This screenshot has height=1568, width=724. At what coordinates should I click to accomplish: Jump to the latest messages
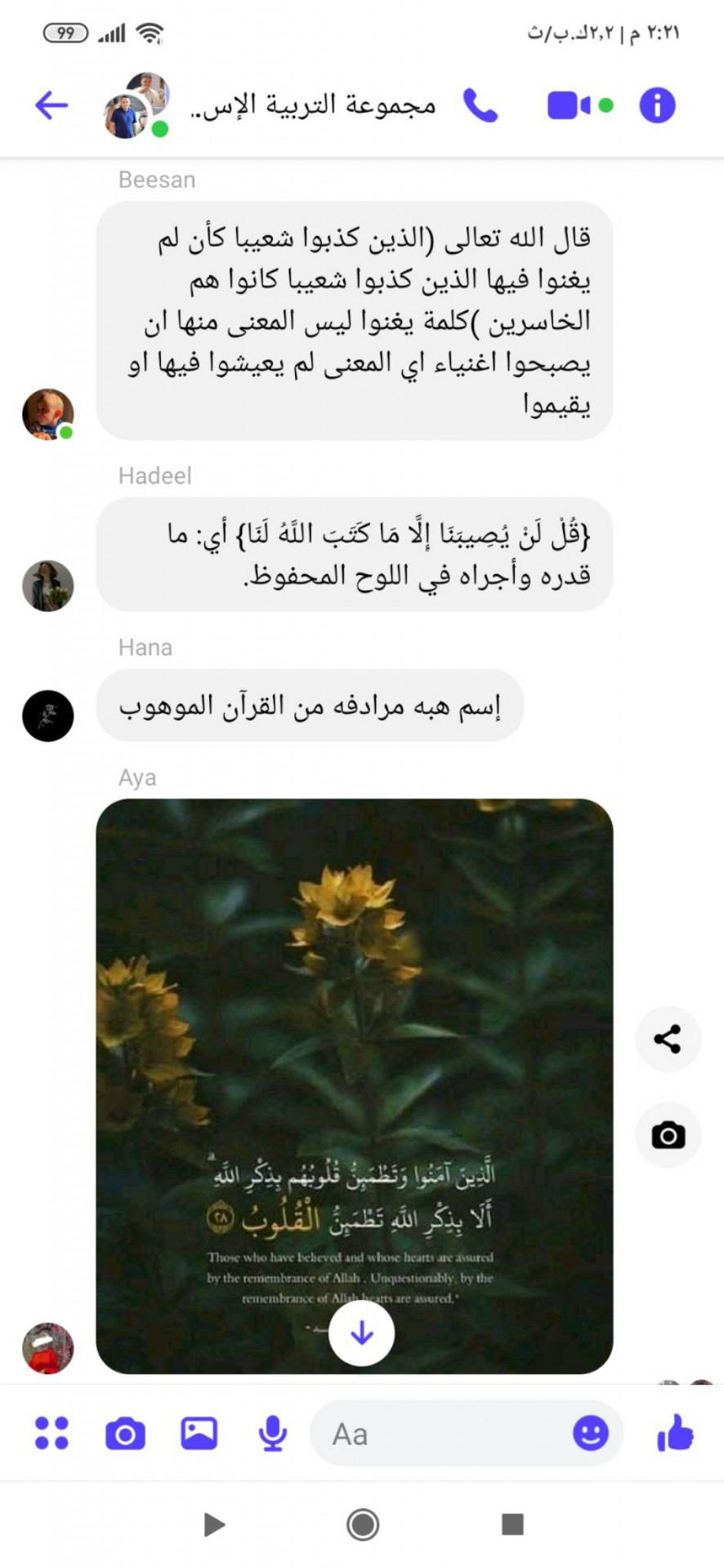pyautogui.click(x=361, y=1334)
